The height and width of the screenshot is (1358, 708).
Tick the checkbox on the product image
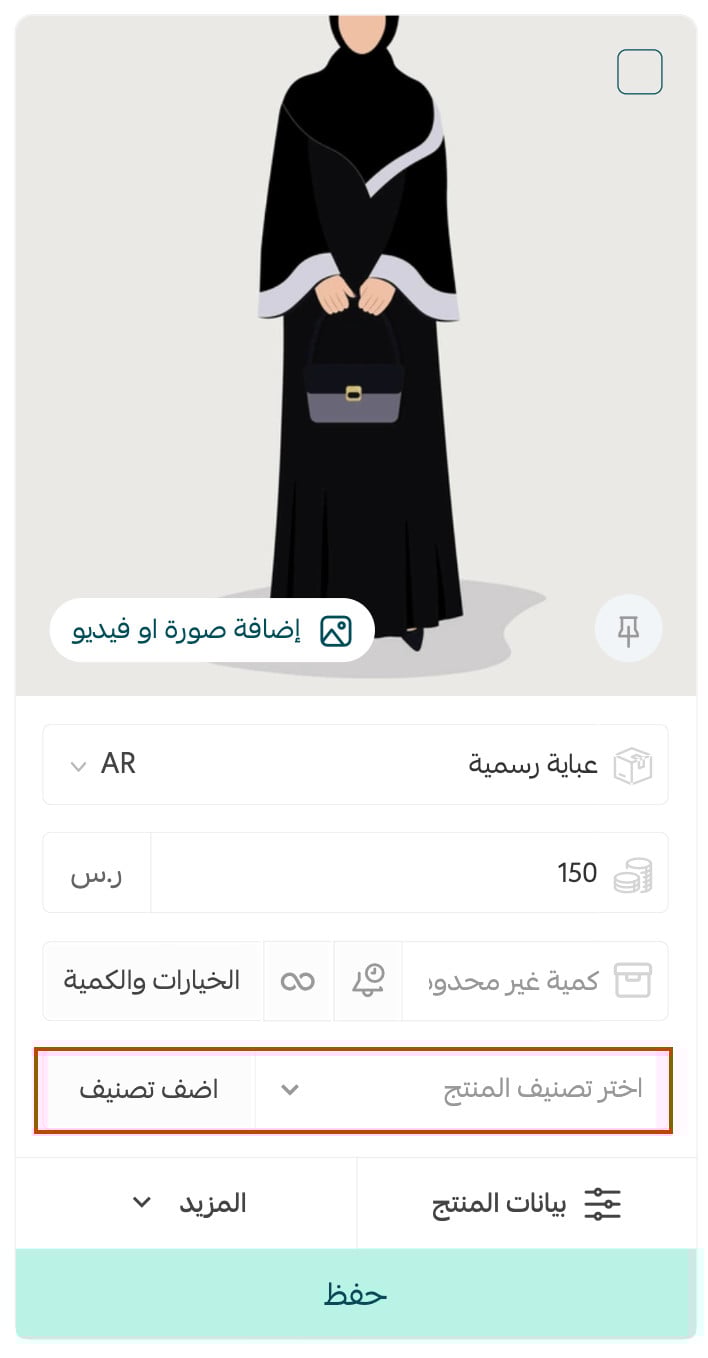point(640,72)
